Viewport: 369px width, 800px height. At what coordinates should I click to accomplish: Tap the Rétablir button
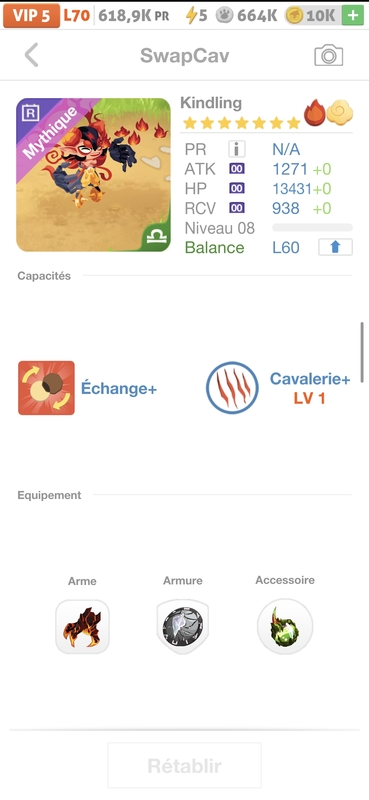click(x=184, y=765)
